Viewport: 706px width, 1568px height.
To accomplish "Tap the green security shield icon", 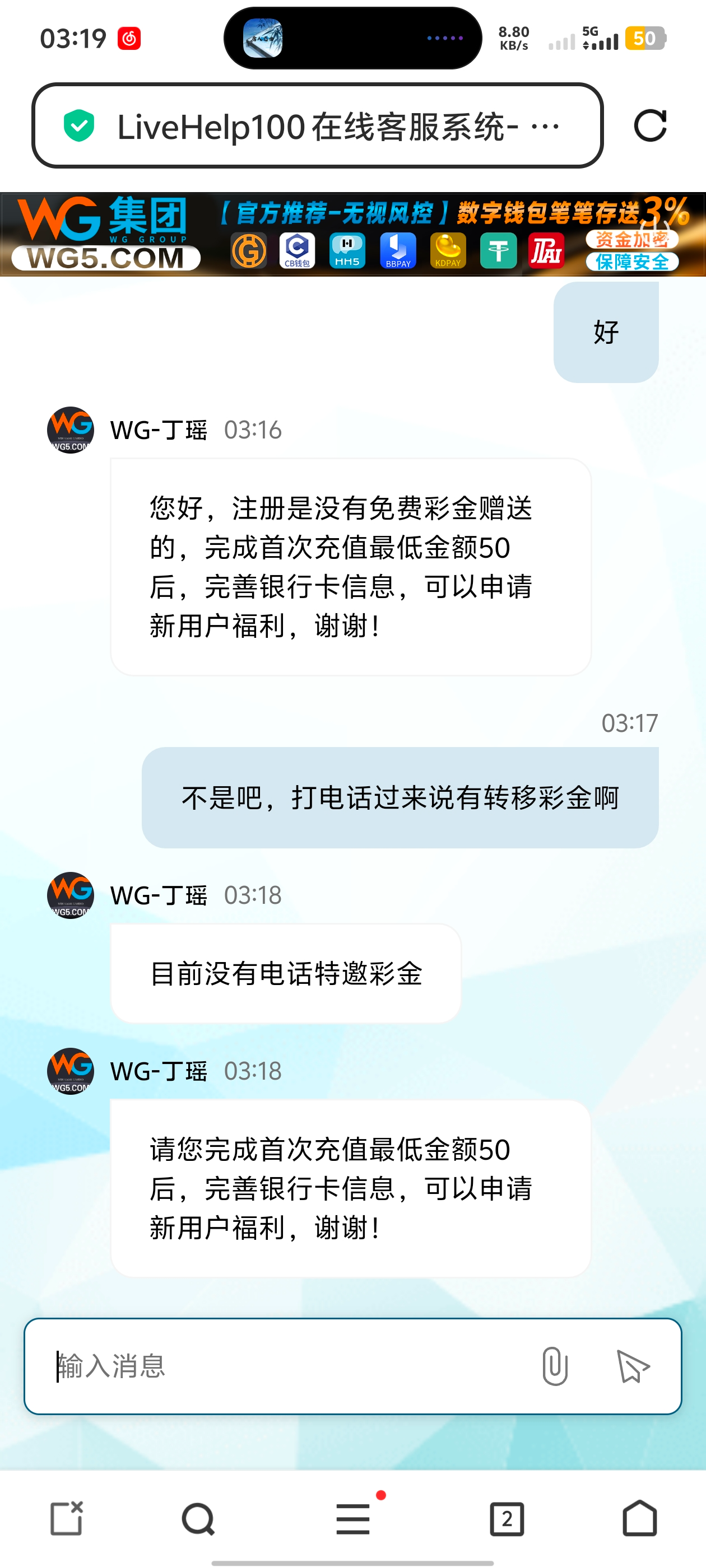I will tap(79, 126).
